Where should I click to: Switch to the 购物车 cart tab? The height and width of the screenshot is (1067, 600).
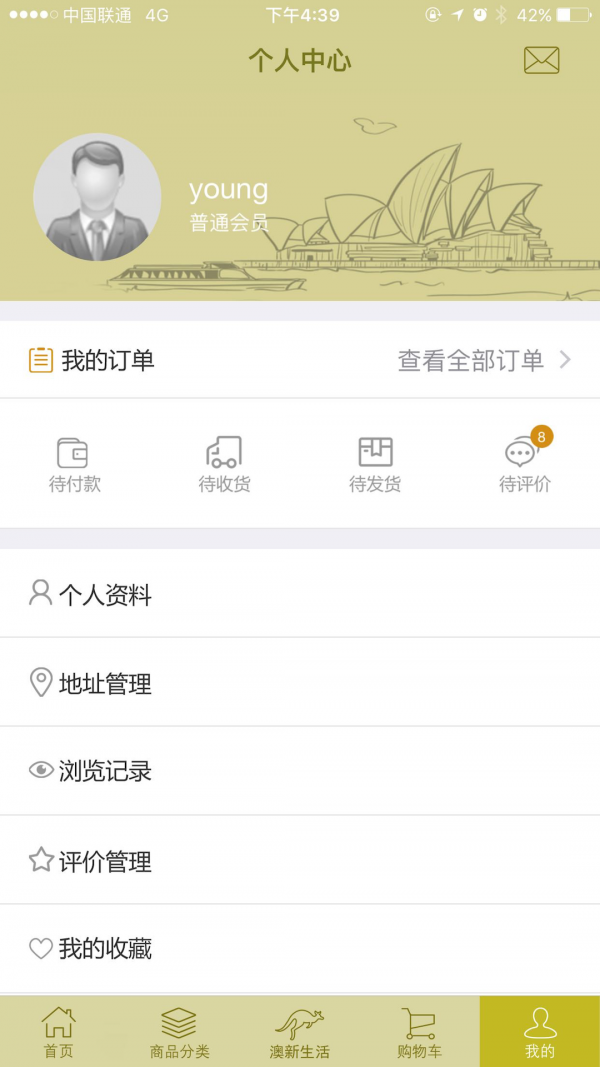(x=419, y=1033)
